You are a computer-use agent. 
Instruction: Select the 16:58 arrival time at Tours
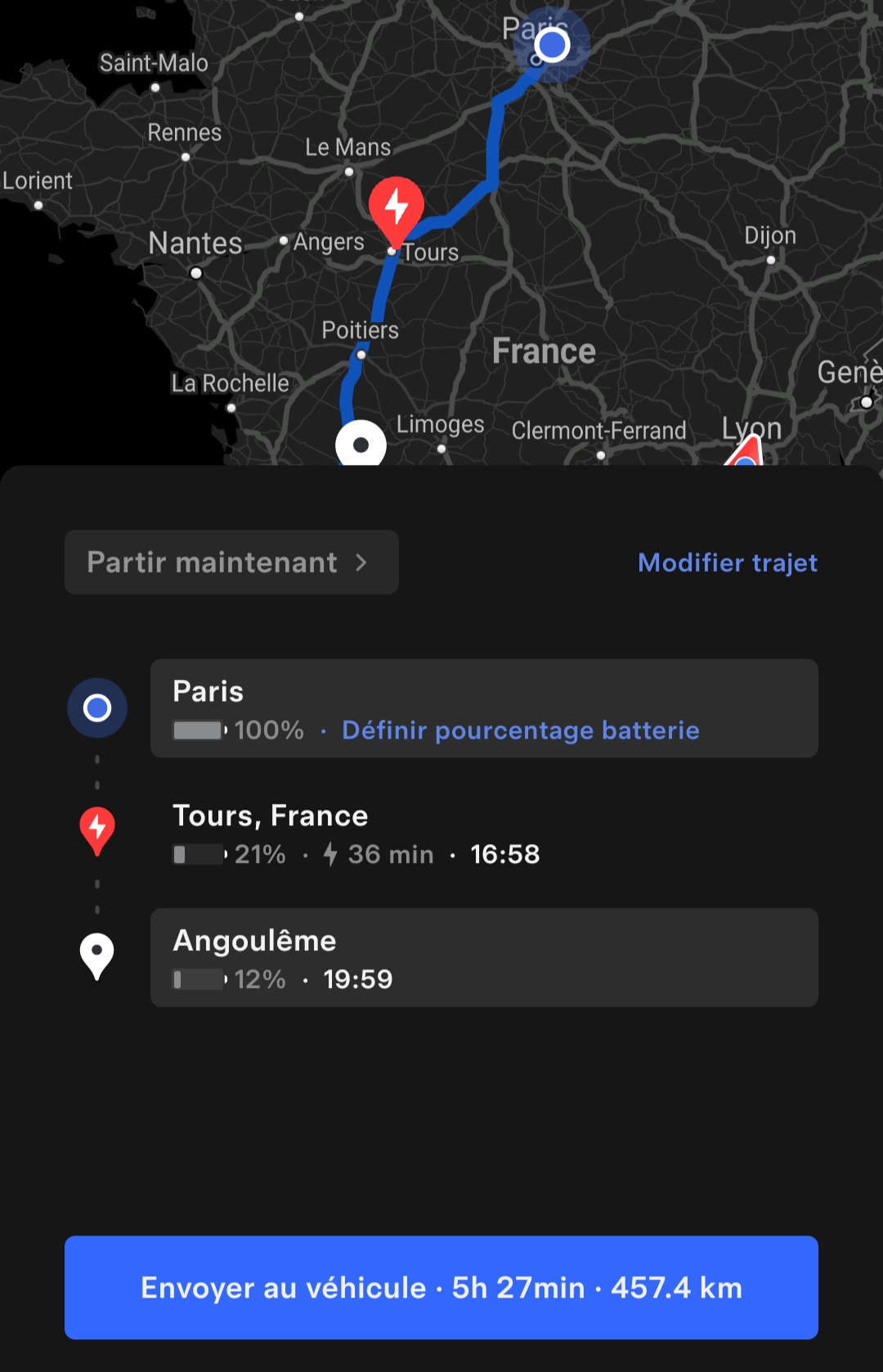tap(505, 854)
